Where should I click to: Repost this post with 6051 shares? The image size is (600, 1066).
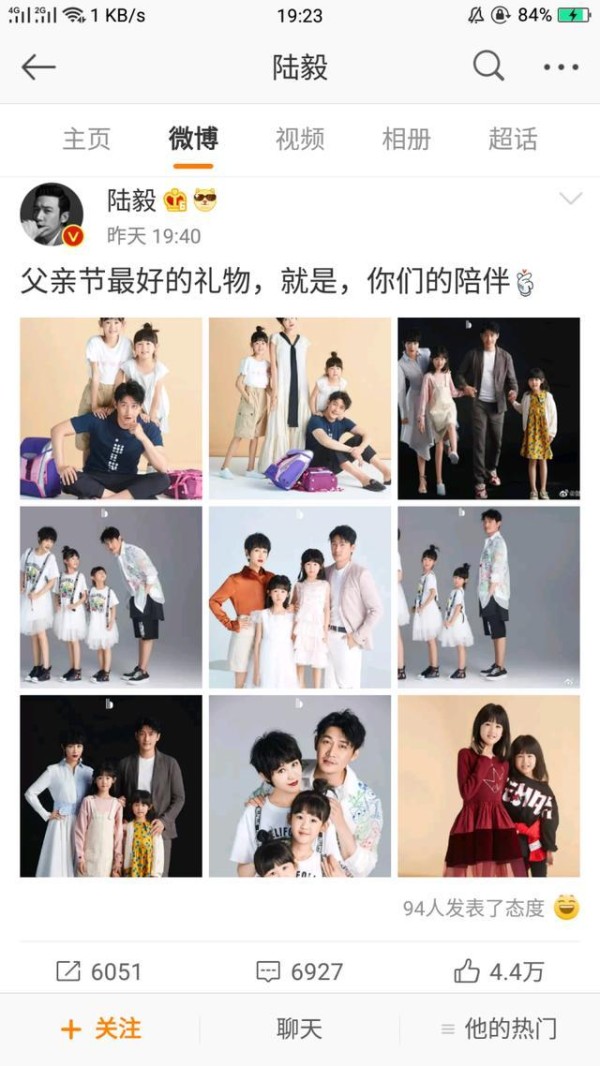100,971
